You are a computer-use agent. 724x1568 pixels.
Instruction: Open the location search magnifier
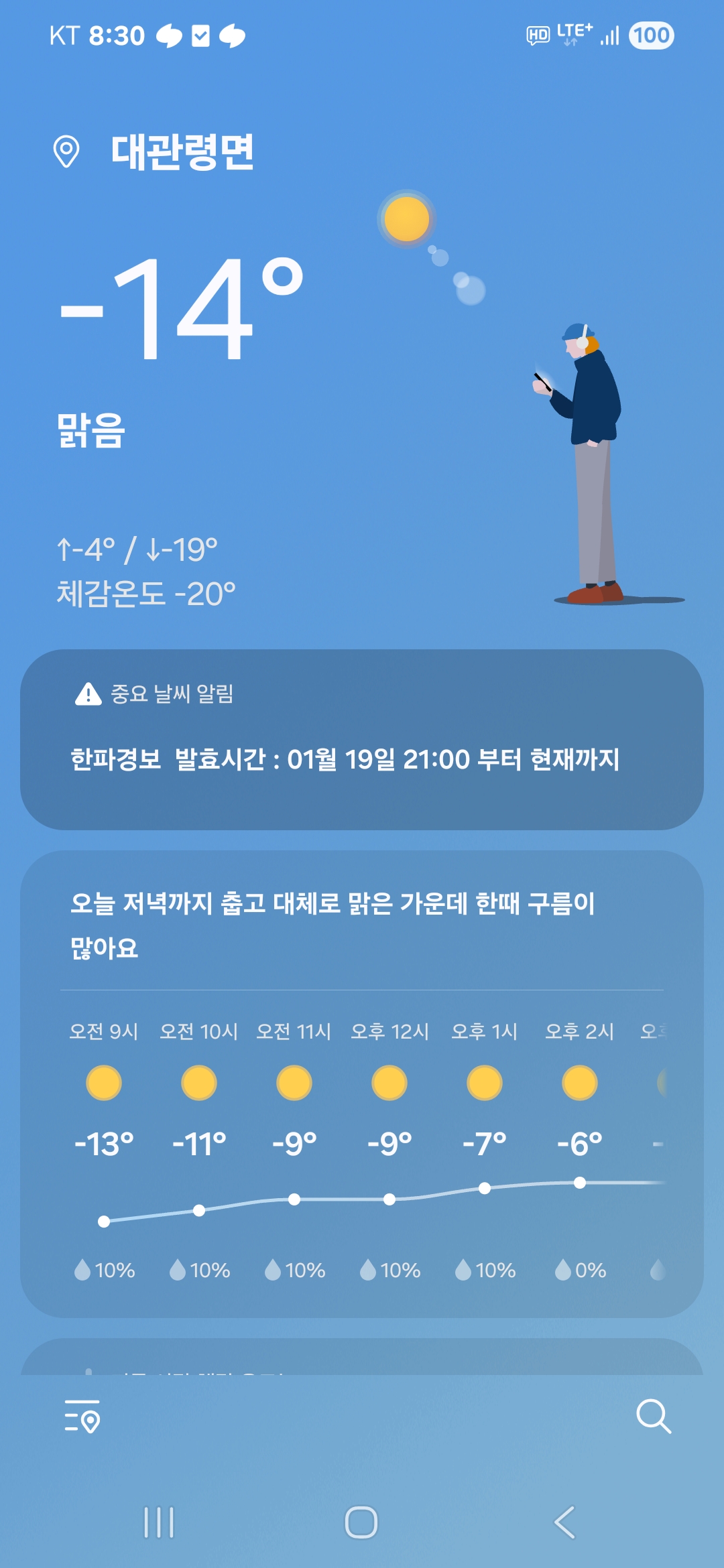[x=653, y=1416]
